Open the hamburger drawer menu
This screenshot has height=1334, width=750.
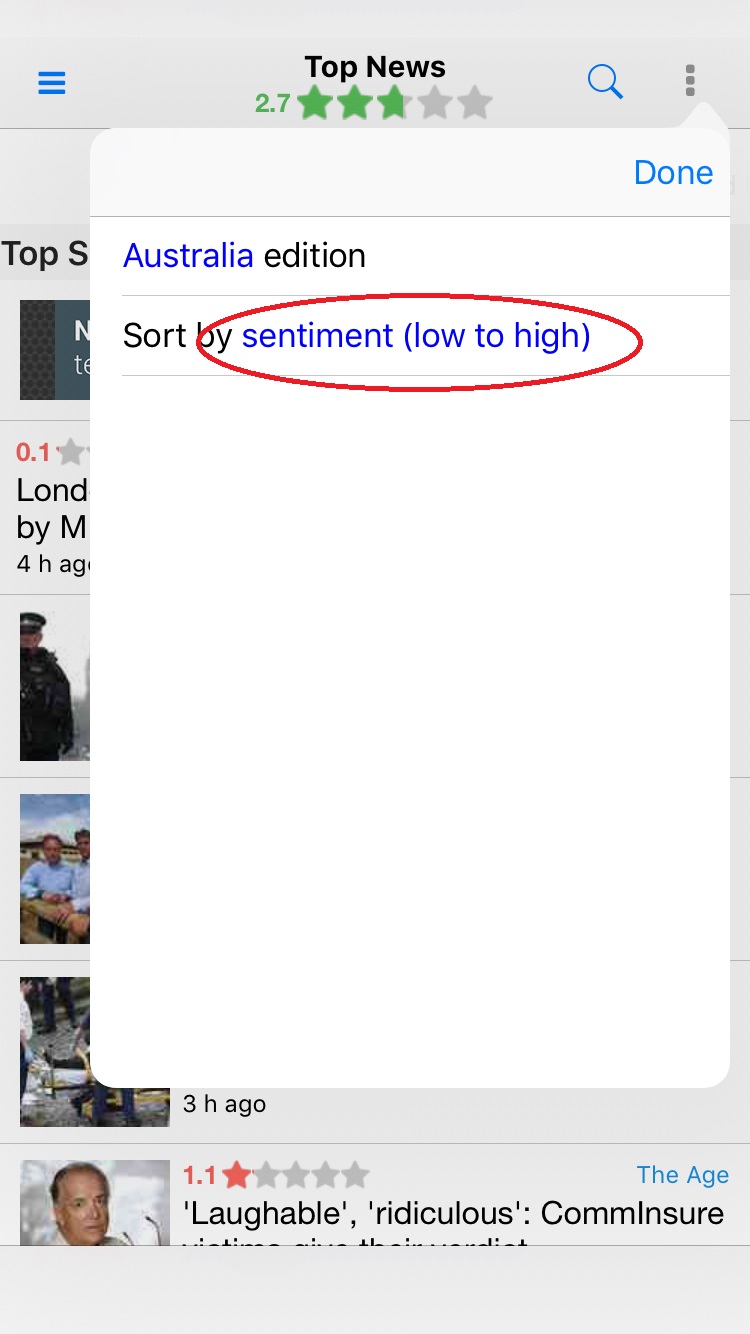click(52, 82)
